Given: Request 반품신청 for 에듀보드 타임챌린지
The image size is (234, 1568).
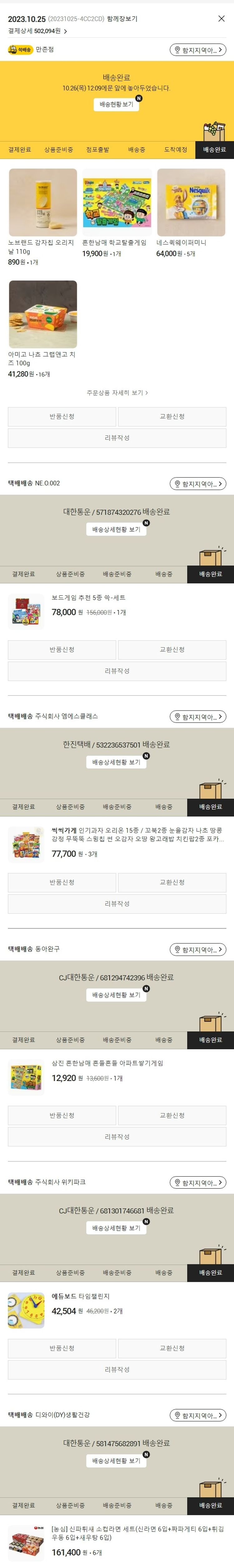Looking at the screenshot, I should pos(62,1348).
